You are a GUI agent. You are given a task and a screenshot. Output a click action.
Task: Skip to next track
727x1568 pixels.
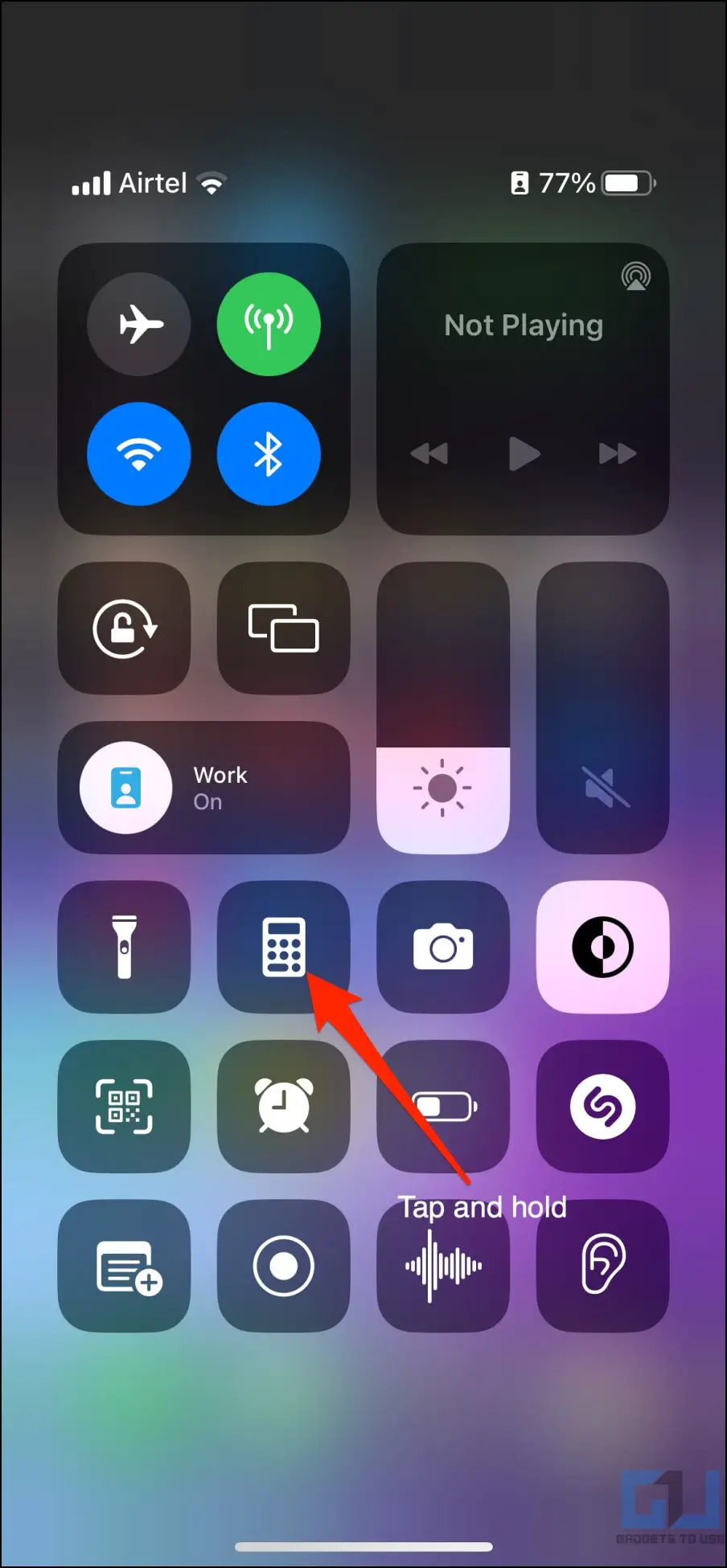point(617,454)
